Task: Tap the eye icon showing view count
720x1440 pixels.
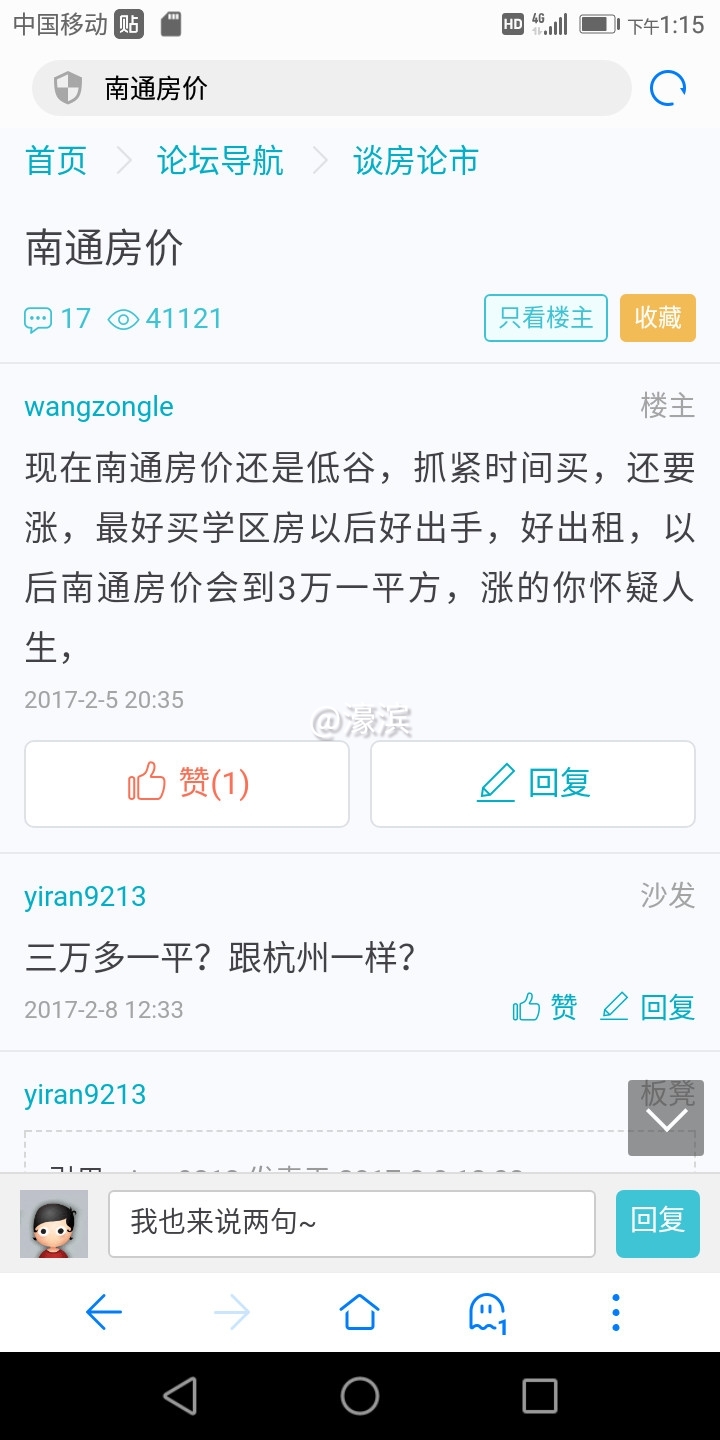Action: tap(122, 318)
